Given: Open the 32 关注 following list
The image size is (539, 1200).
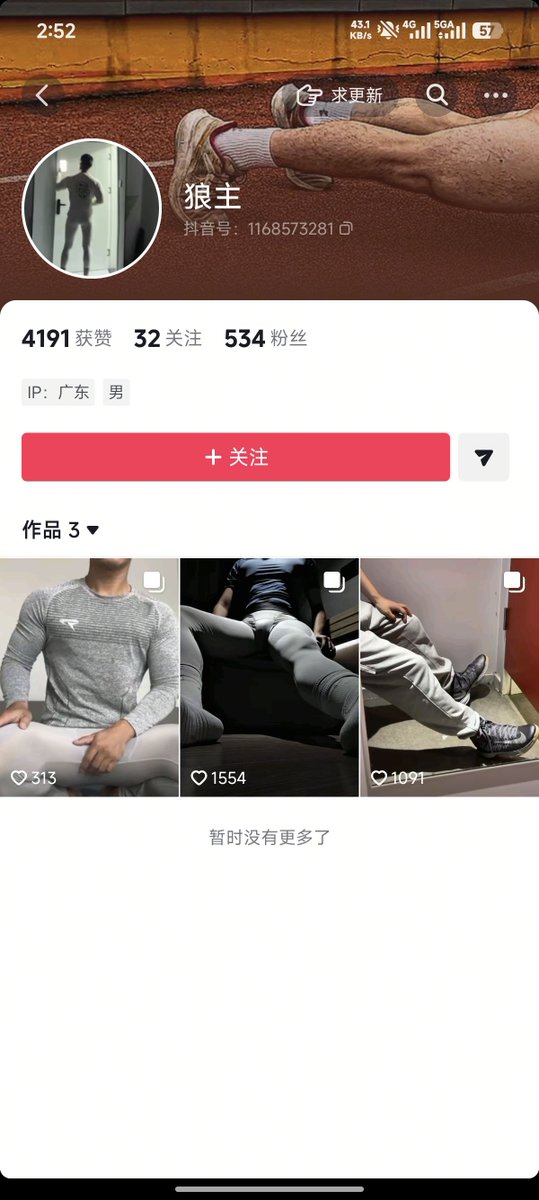Looking at the screenshot, I should (168, 339).
